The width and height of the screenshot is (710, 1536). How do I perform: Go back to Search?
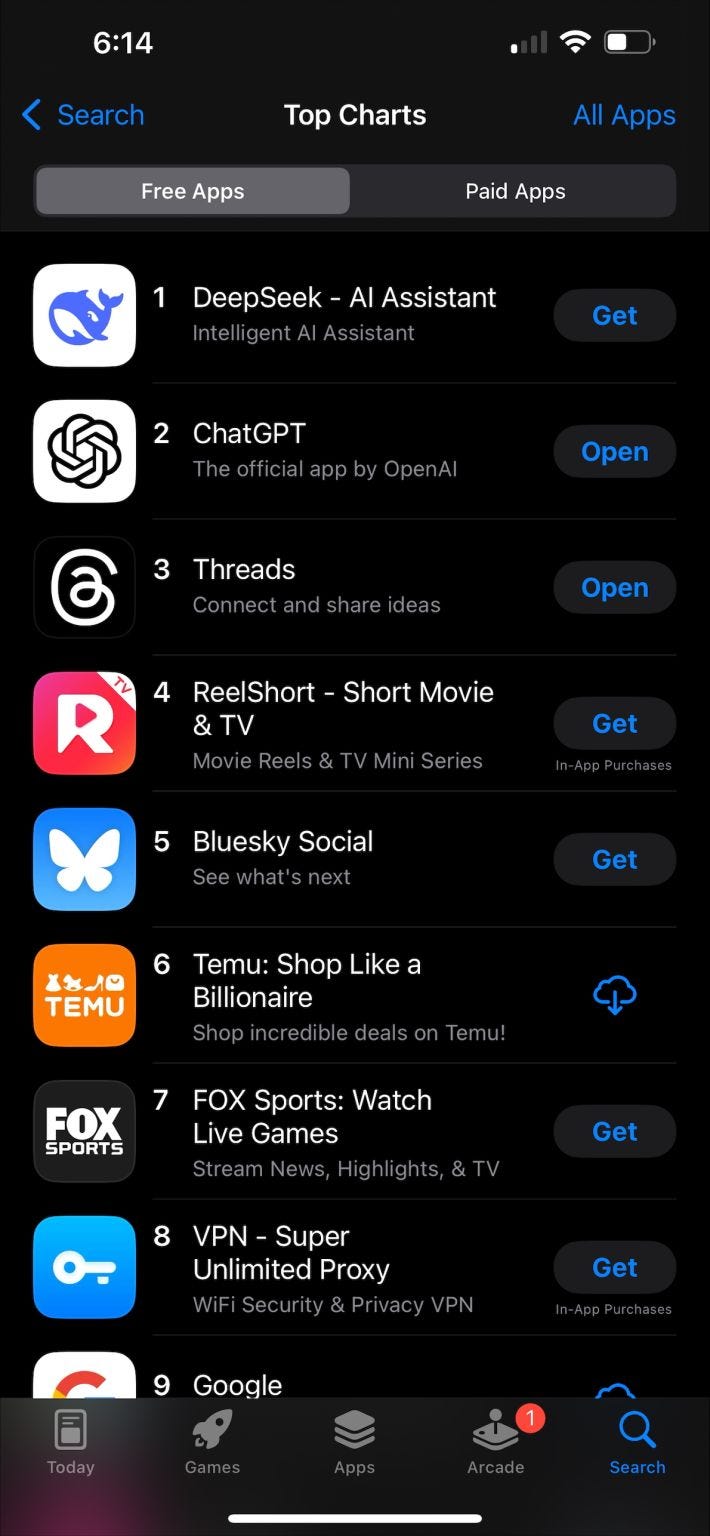(x=82, y=115)
